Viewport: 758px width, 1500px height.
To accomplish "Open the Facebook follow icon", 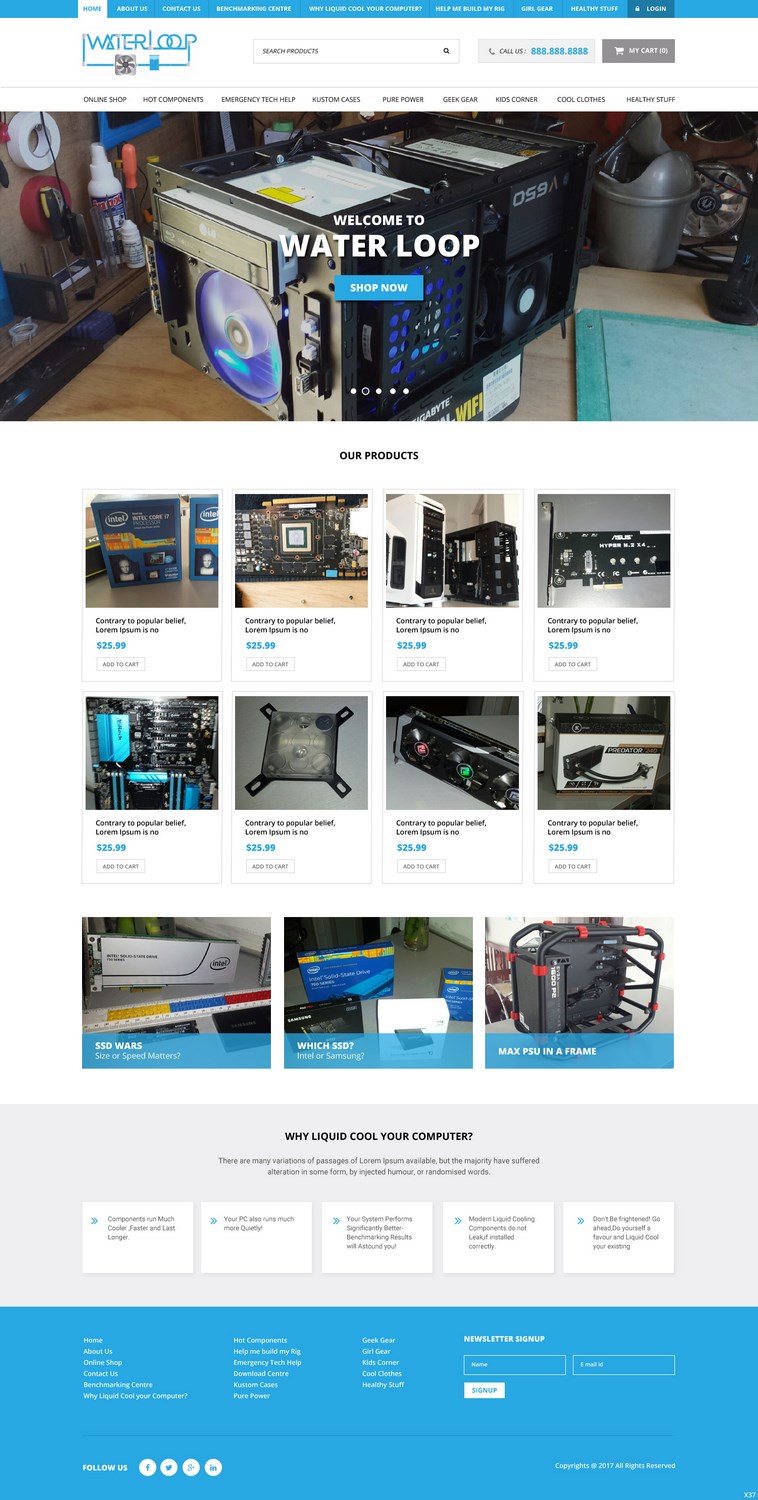I will click(x=147, y=1467).
